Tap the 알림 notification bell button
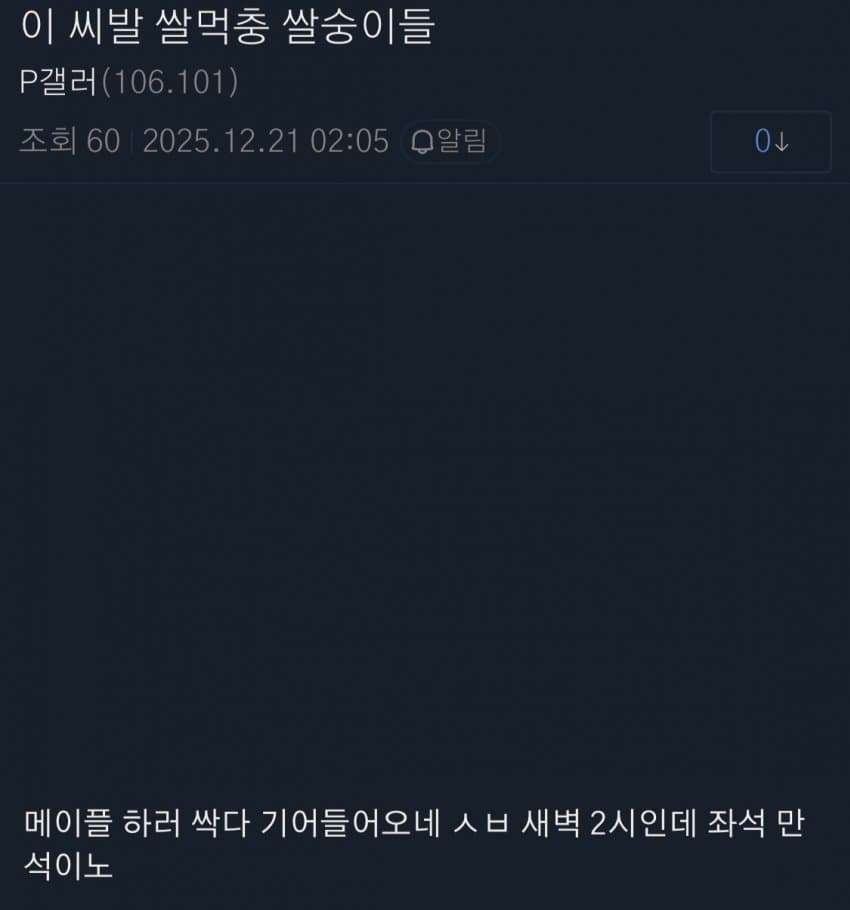850x910 pixels. [450, 142]
